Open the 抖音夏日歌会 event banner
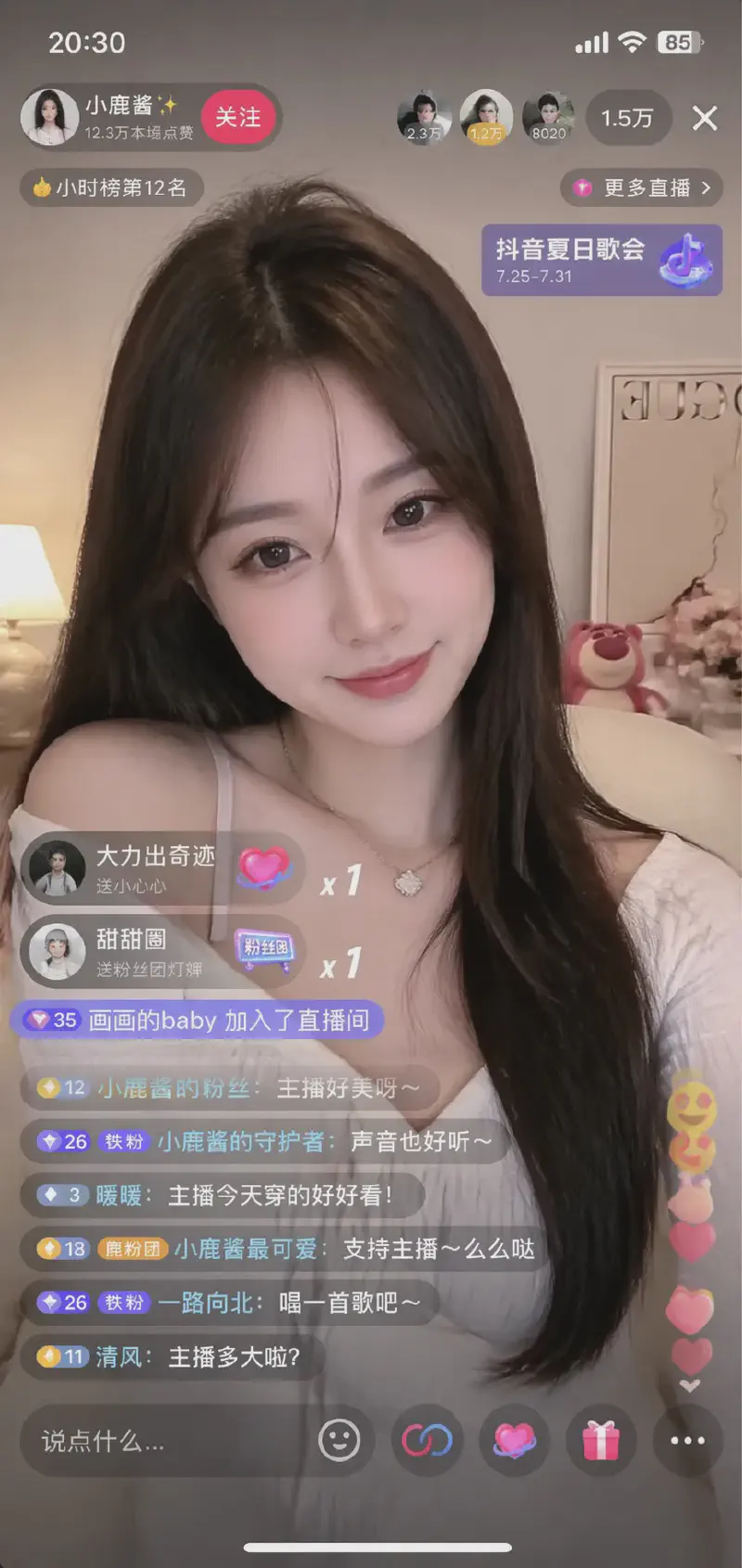 601,260
